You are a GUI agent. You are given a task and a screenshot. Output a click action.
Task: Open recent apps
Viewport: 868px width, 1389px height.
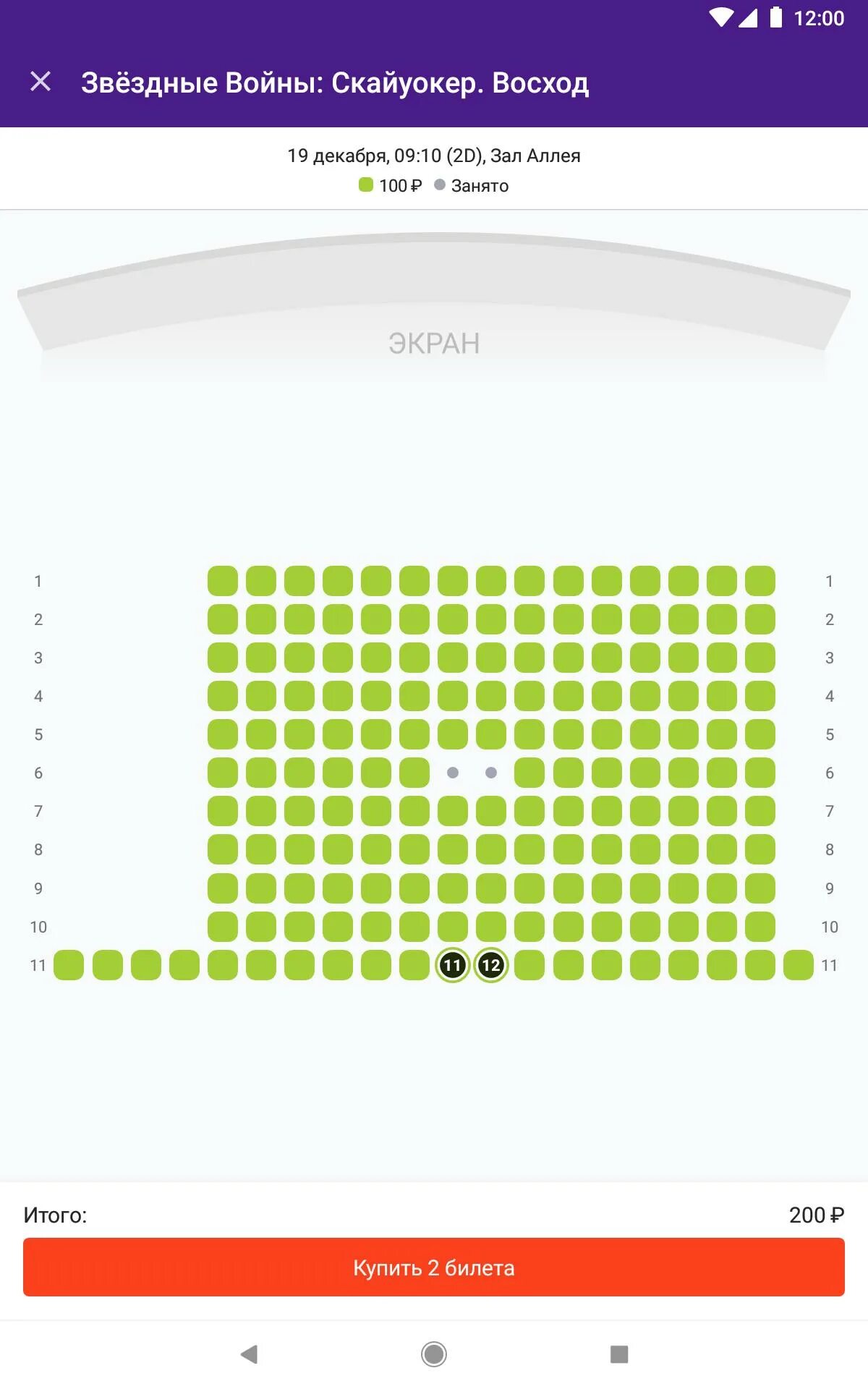pyautogui.click(x=619, y=1354)
